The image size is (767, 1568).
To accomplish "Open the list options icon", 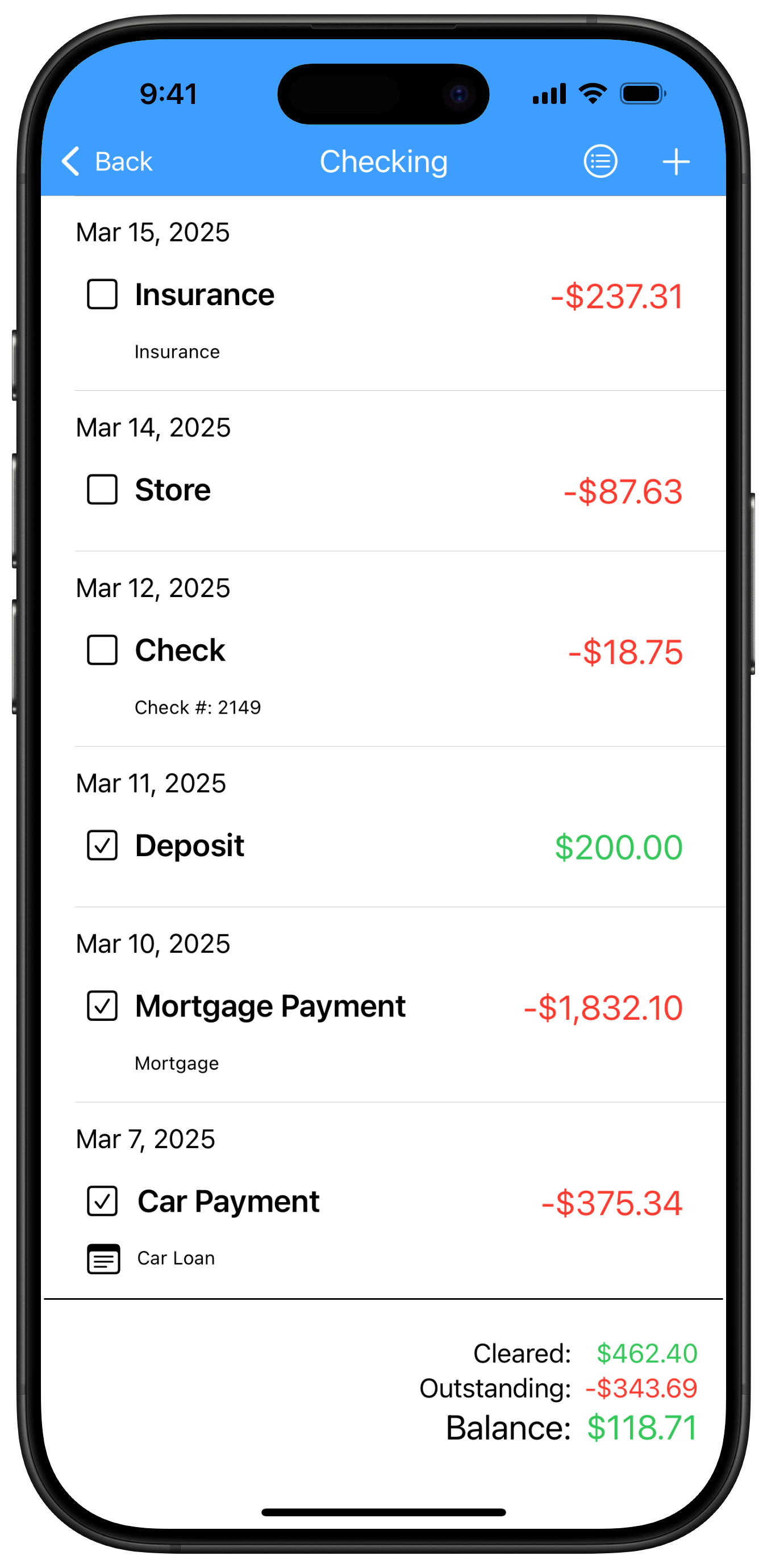I will pyautogui.click(x=600, y=162).
